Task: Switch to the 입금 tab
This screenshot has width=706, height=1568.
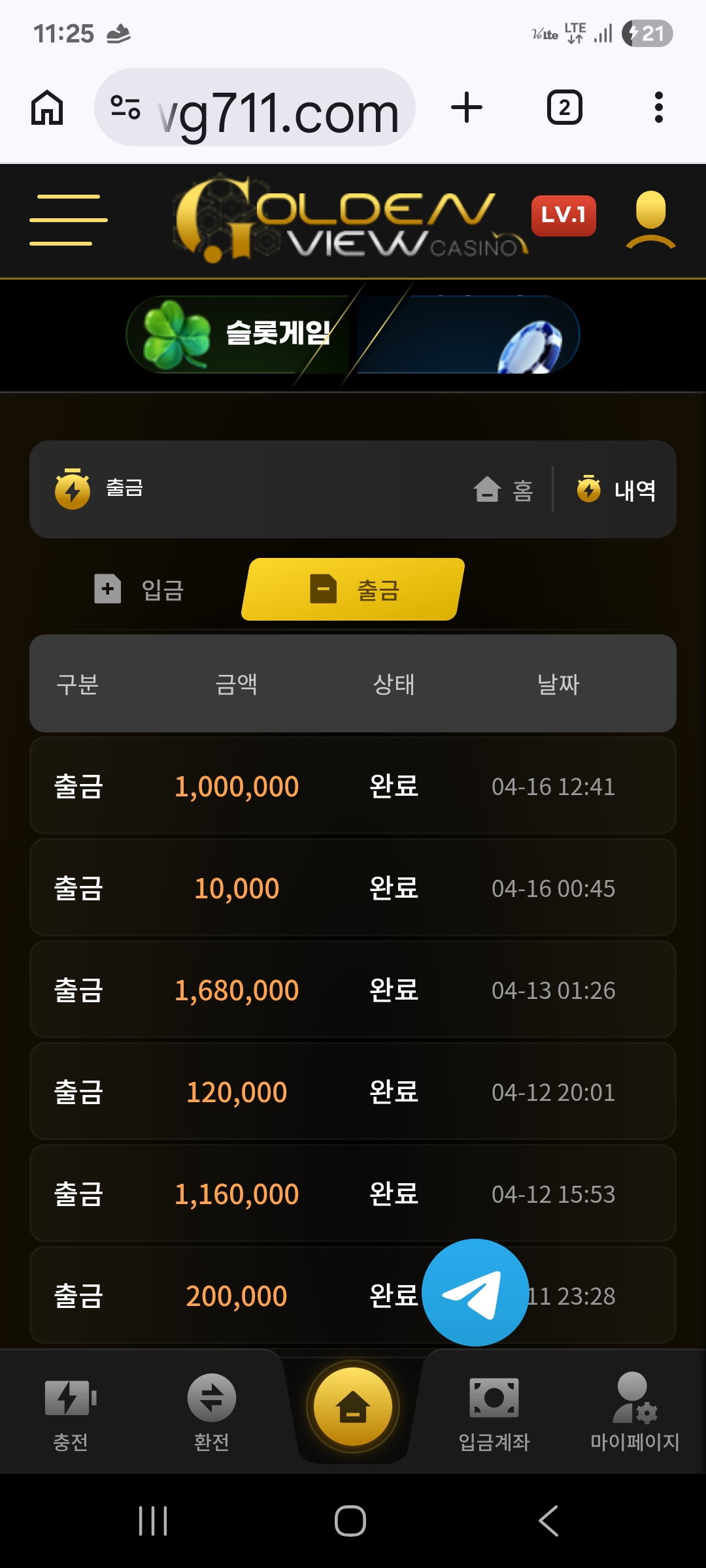Action: tap(140, 589)
